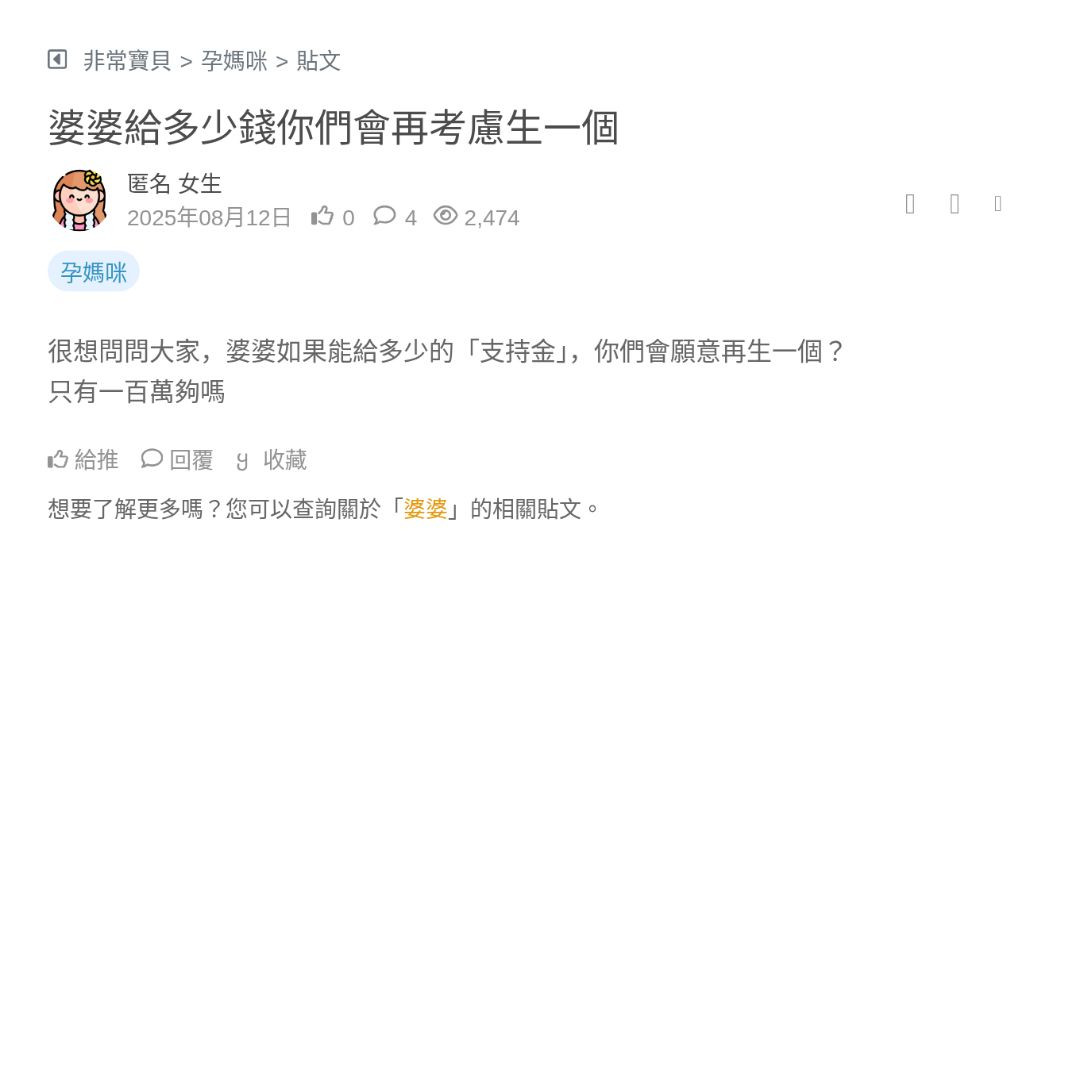Viewport: 1080px width, 1080px height.
Task: Open the highlighted 婆婆 related posts link
Action: (x=425, y=509)
